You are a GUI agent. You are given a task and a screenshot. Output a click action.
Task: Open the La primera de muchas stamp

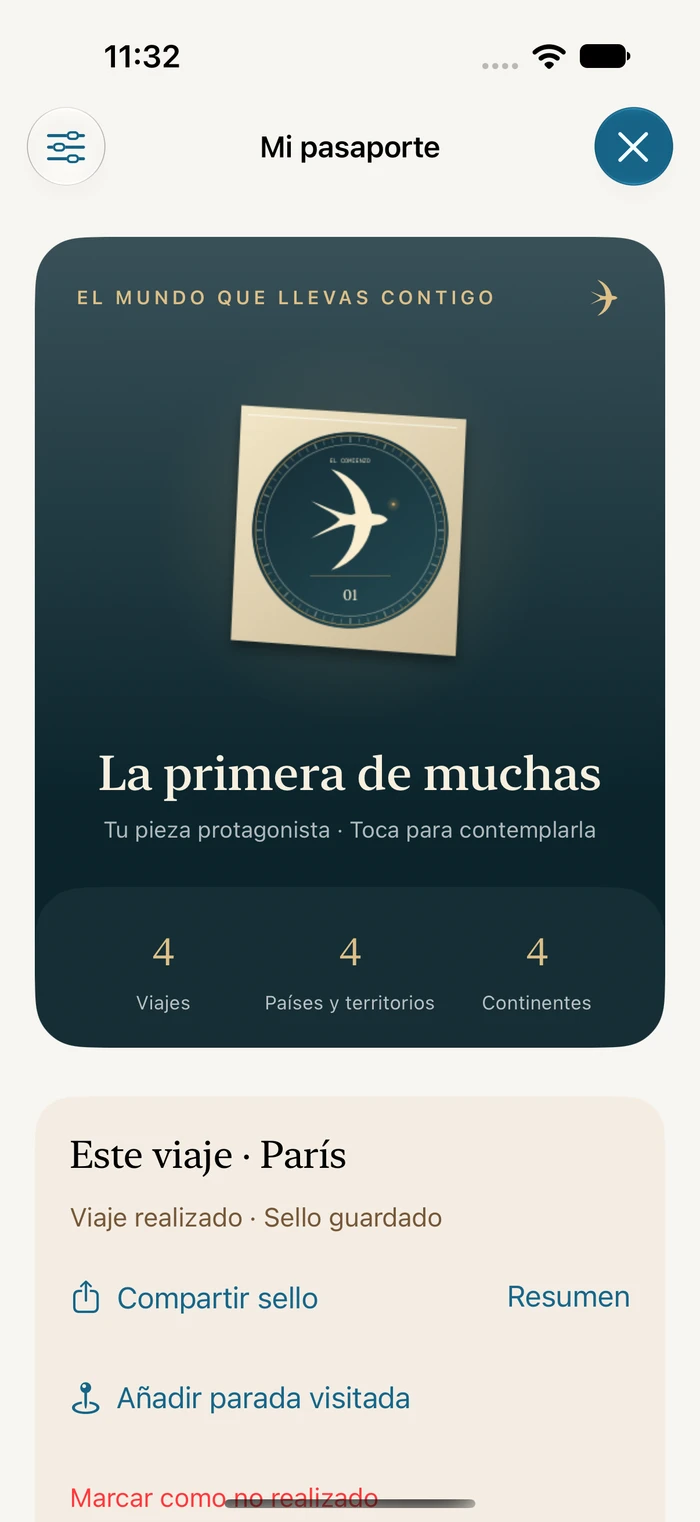coord(349,529)
